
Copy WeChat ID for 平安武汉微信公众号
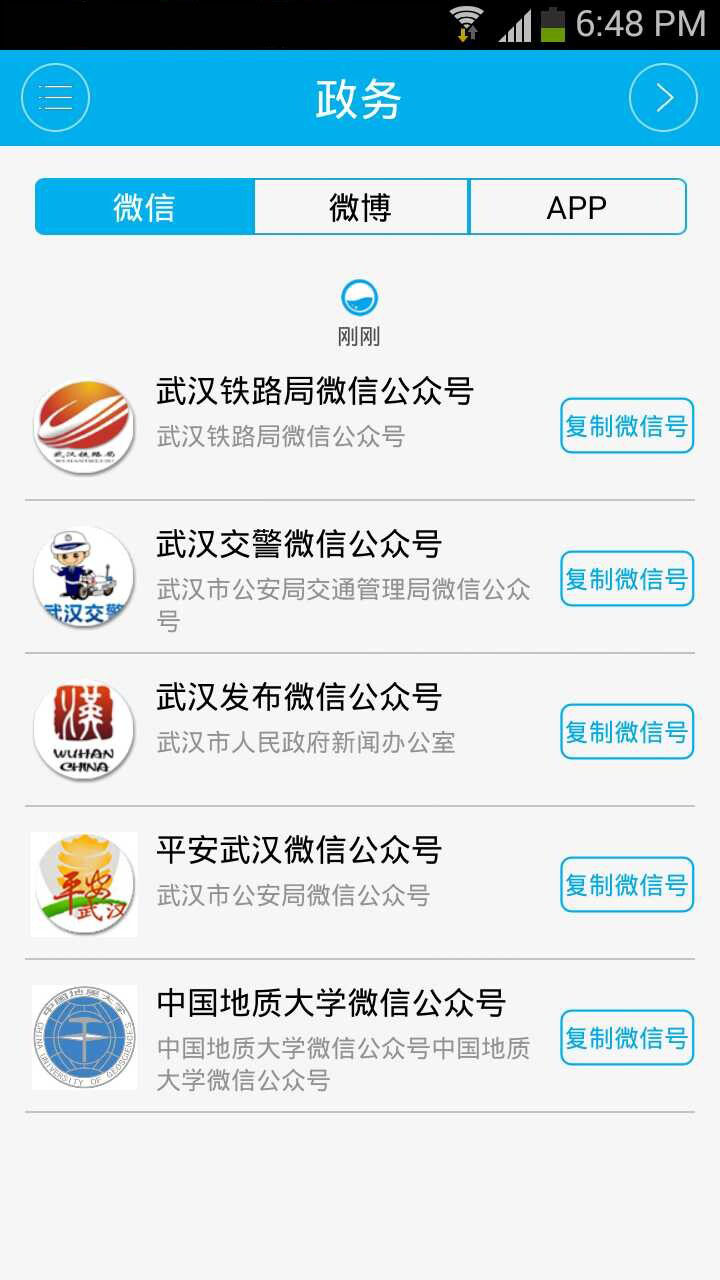pos(627,885)
